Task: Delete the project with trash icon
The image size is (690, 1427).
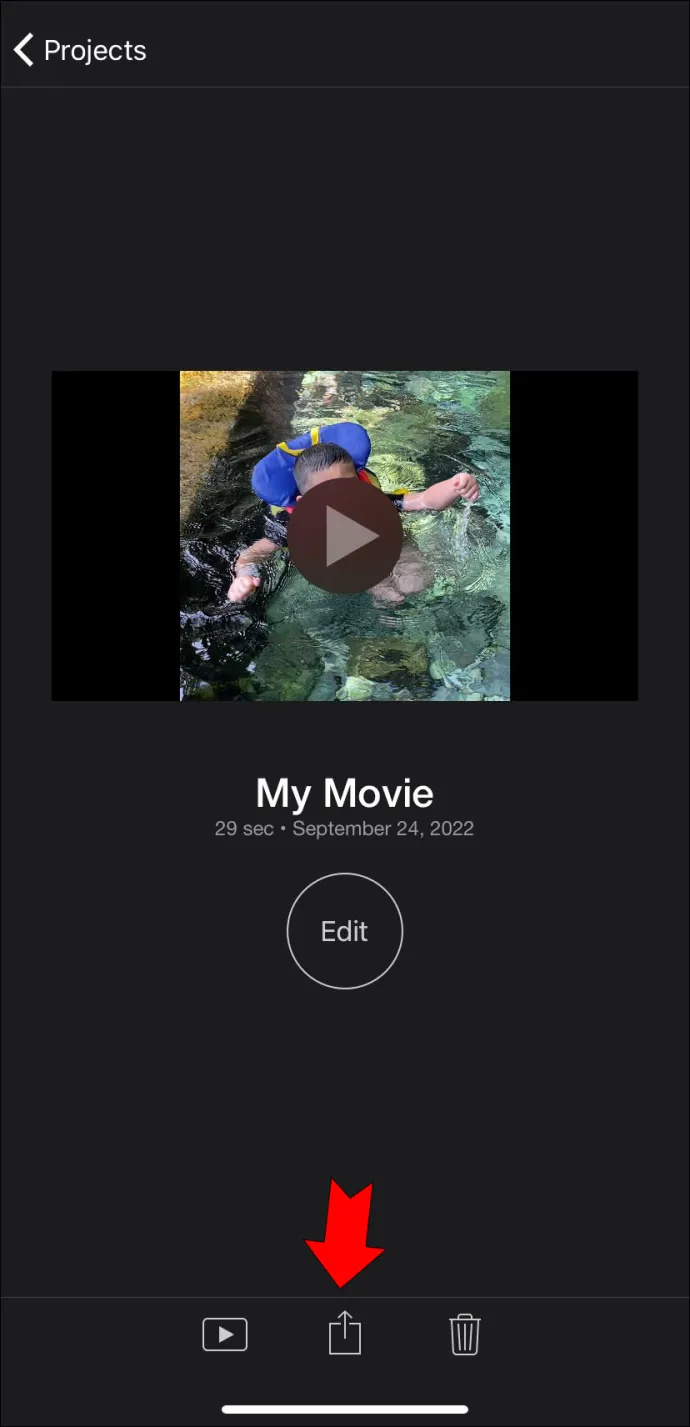Action: tap(465, 1334)
